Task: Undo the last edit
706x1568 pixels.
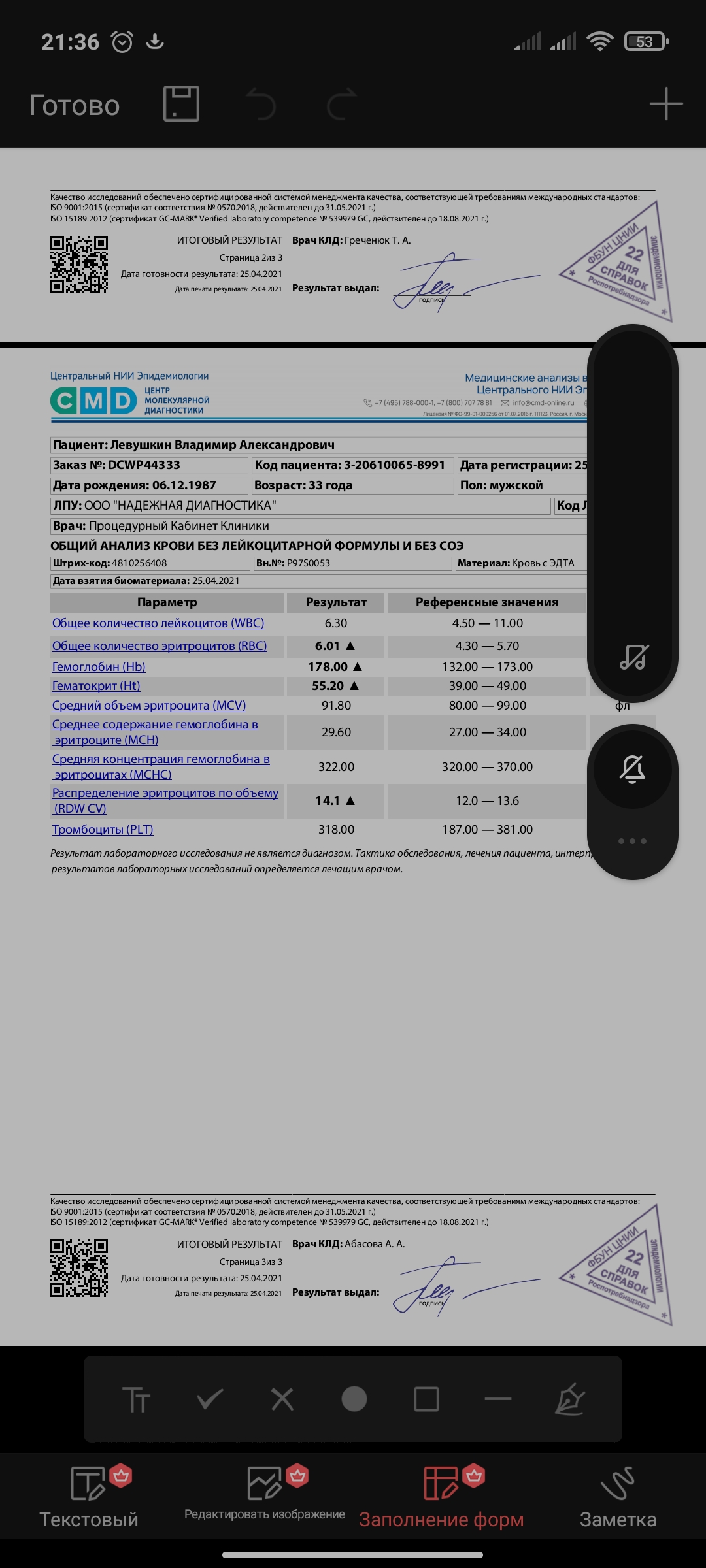Action: point(261,105)
